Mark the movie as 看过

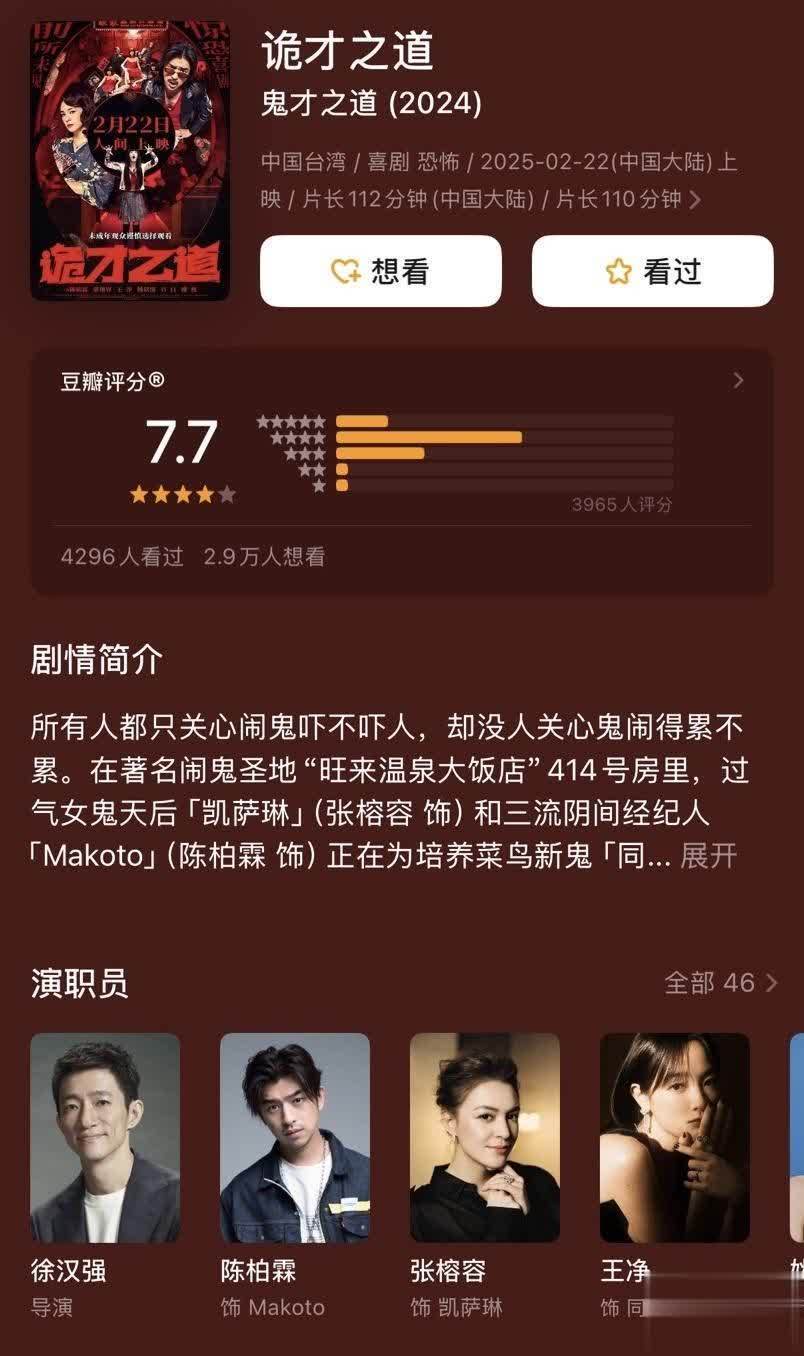pos(652,271)
